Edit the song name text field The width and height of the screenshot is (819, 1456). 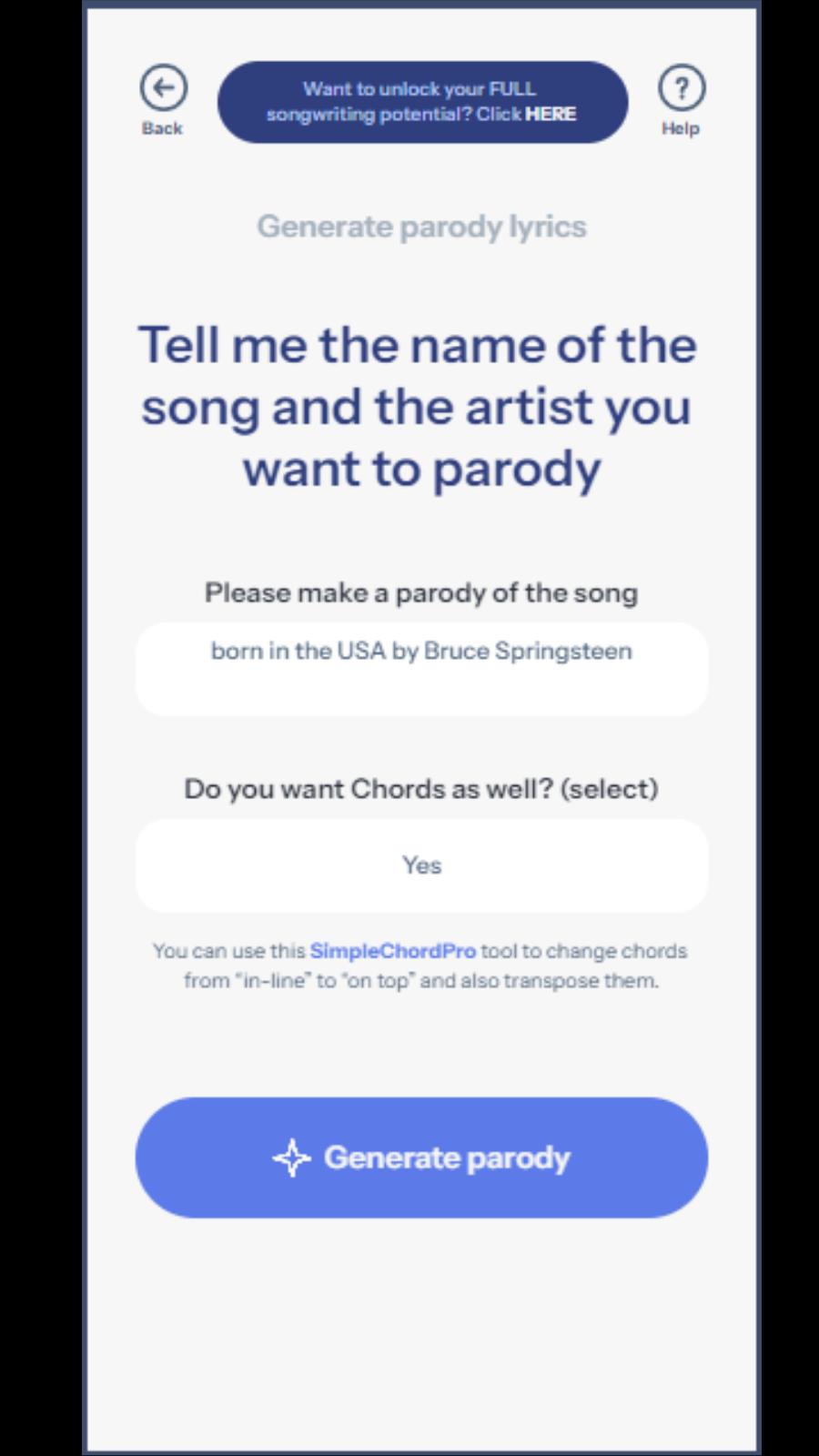click(421, 669)
